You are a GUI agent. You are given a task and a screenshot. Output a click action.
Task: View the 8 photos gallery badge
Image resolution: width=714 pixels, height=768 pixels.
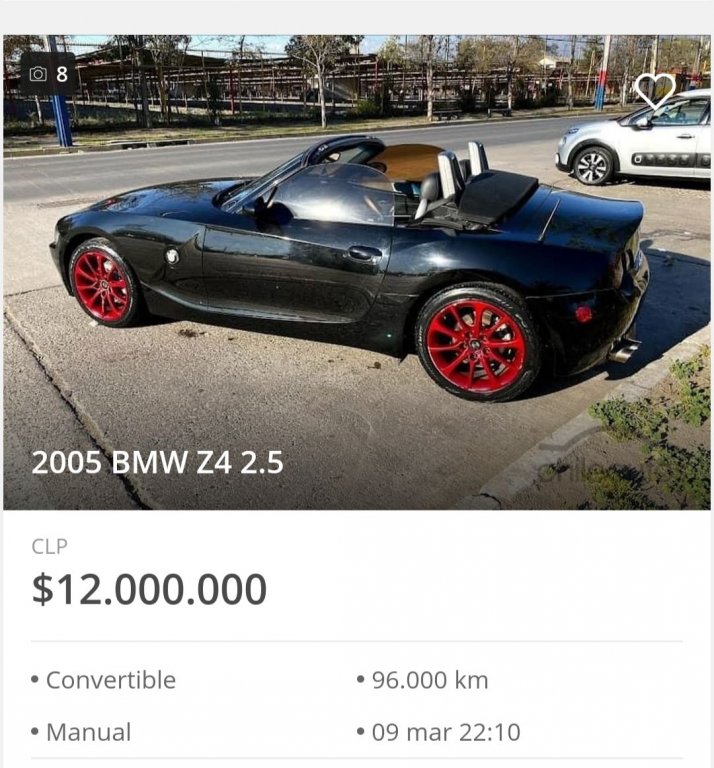[49, 74]
